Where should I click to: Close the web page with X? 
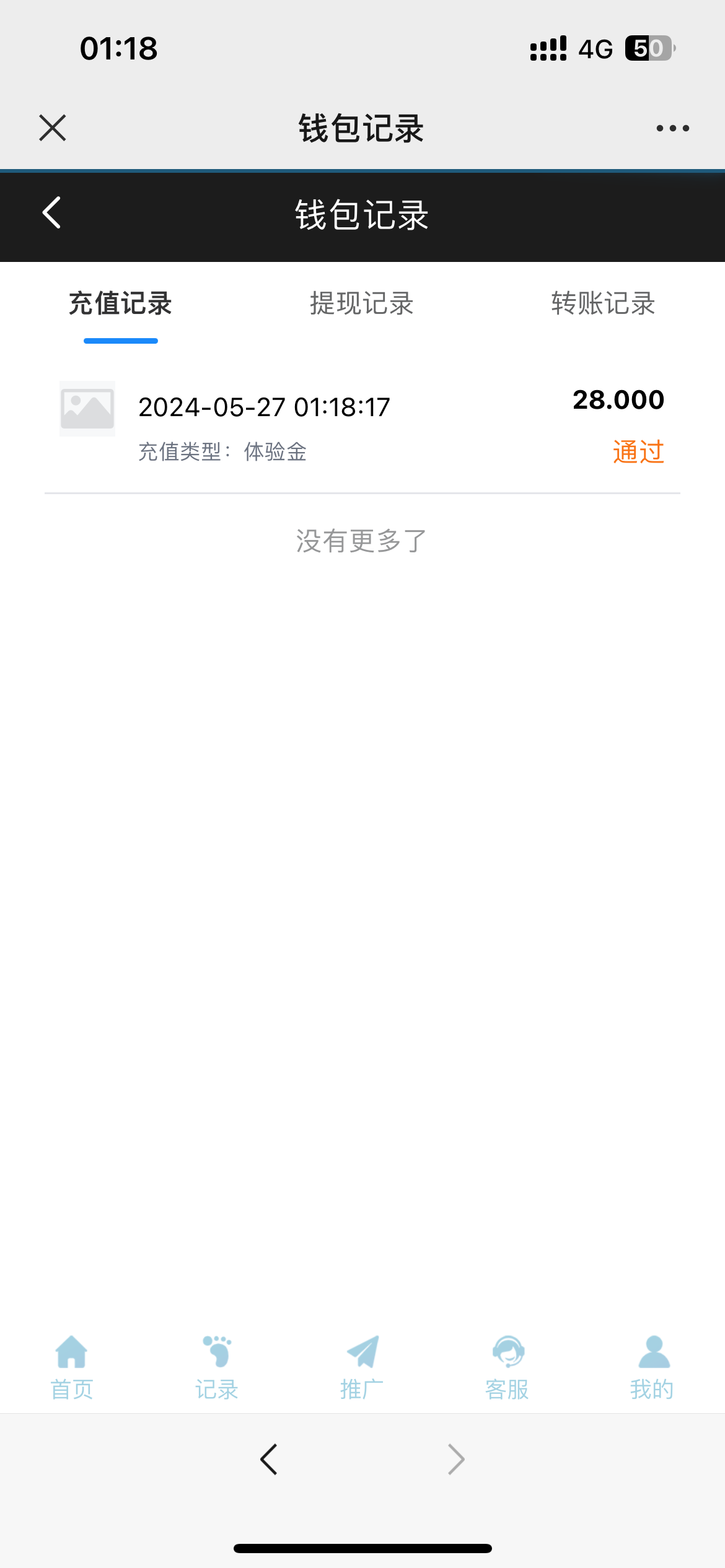tap(53, 128)
